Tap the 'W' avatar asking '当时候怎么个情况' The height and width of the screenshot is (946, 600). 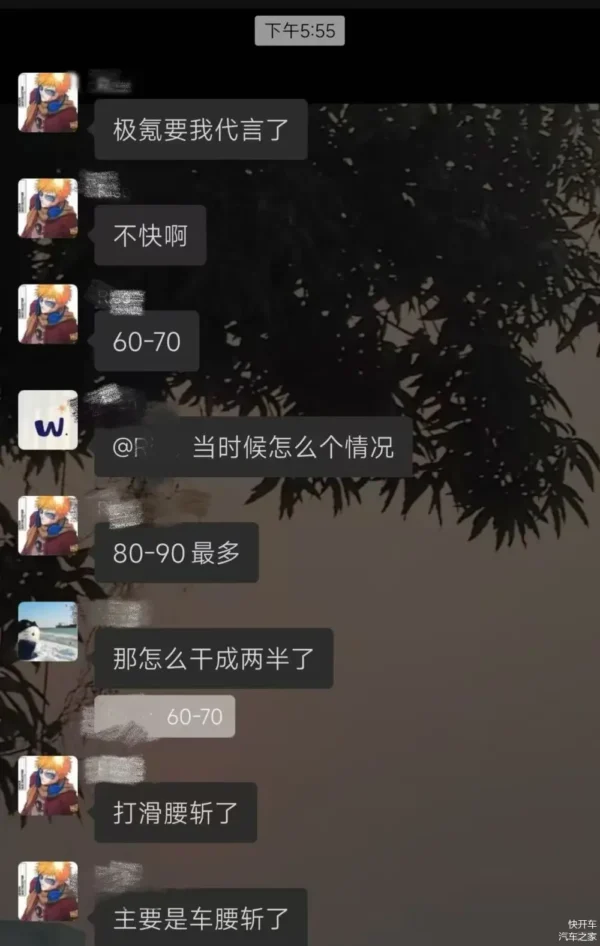[47, 420]
